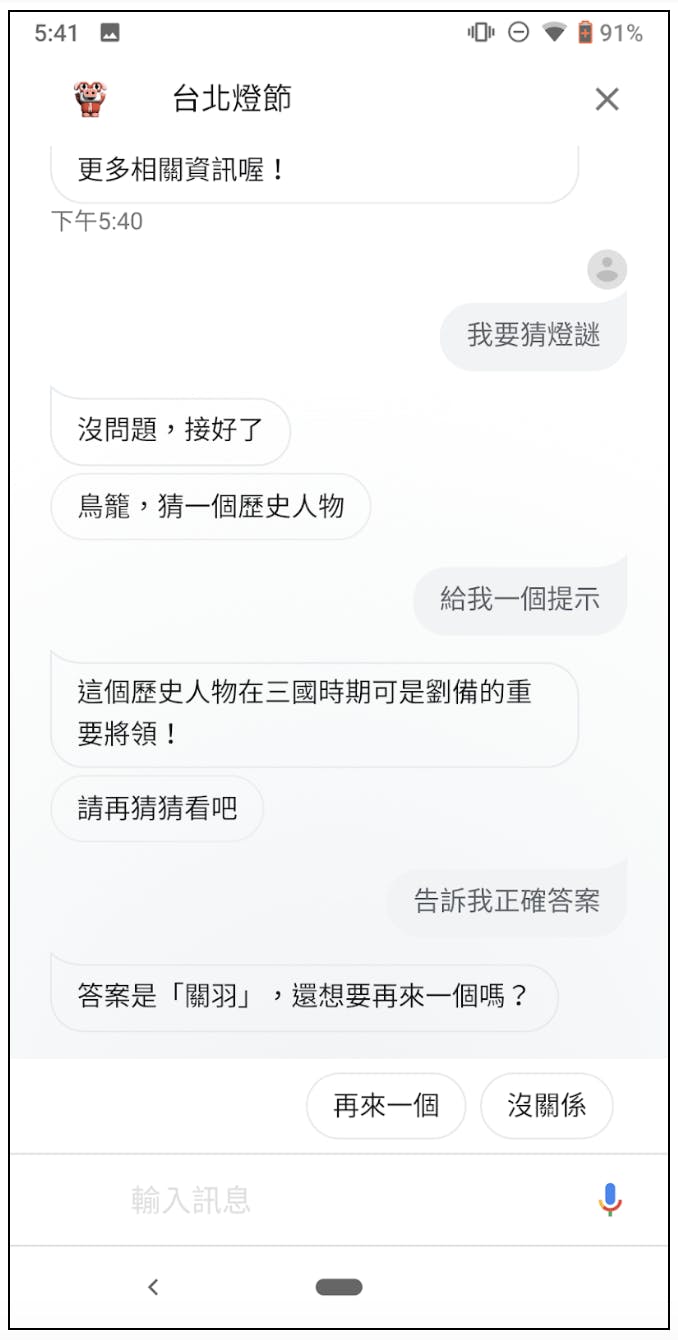The width and height of the screenshot is (678, 1340).
Task: Tap the home pill in the navigation bar
Action: click(339, 1287)
